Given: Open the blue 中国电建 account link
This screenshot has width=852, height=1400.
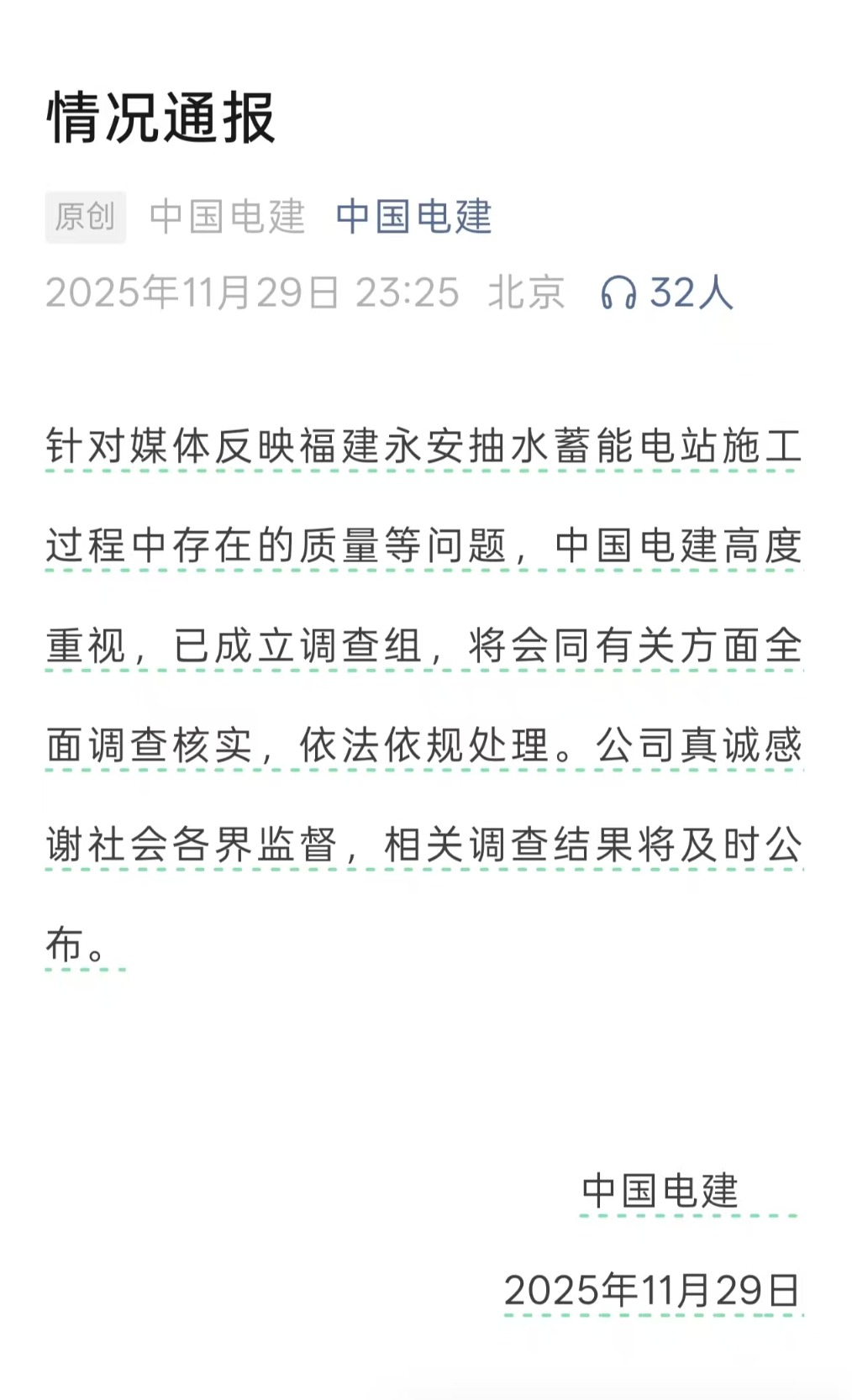Looking at the screenshot, I should (413, 217).
